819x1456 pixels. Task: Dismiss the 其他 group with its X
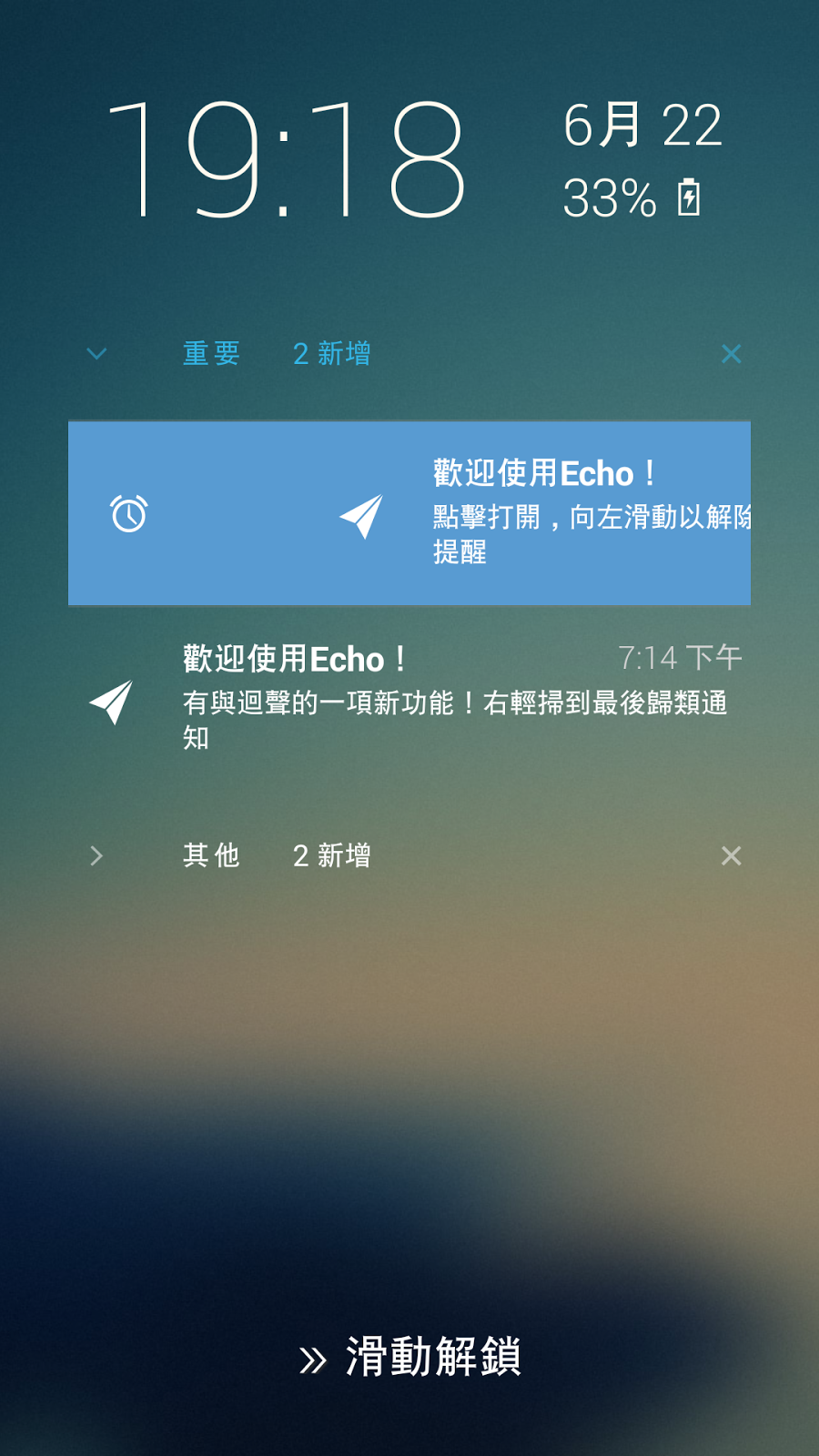(x=731, y=855)
